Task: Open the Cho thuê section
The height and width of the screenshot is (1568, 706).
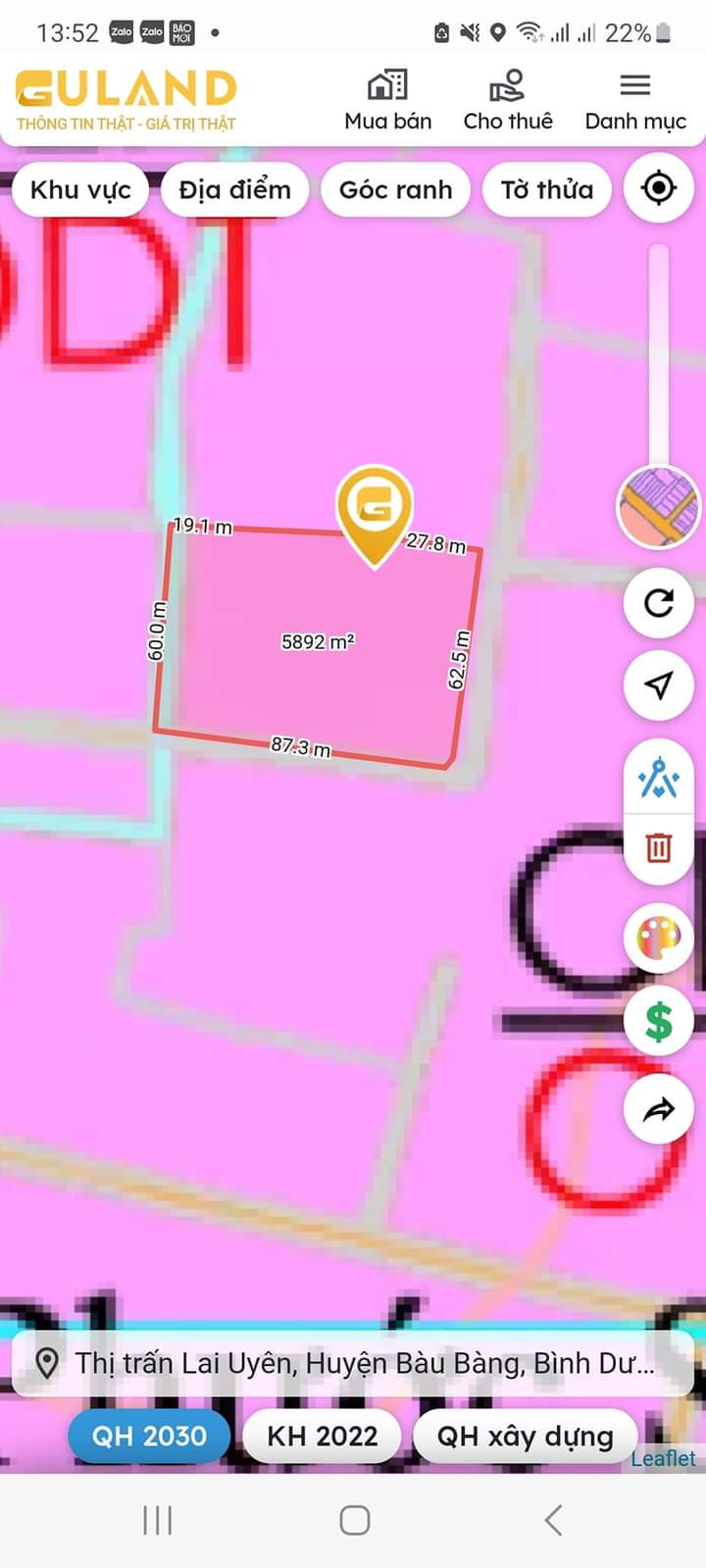Action: pyautogui.click(x=507, y=100)
